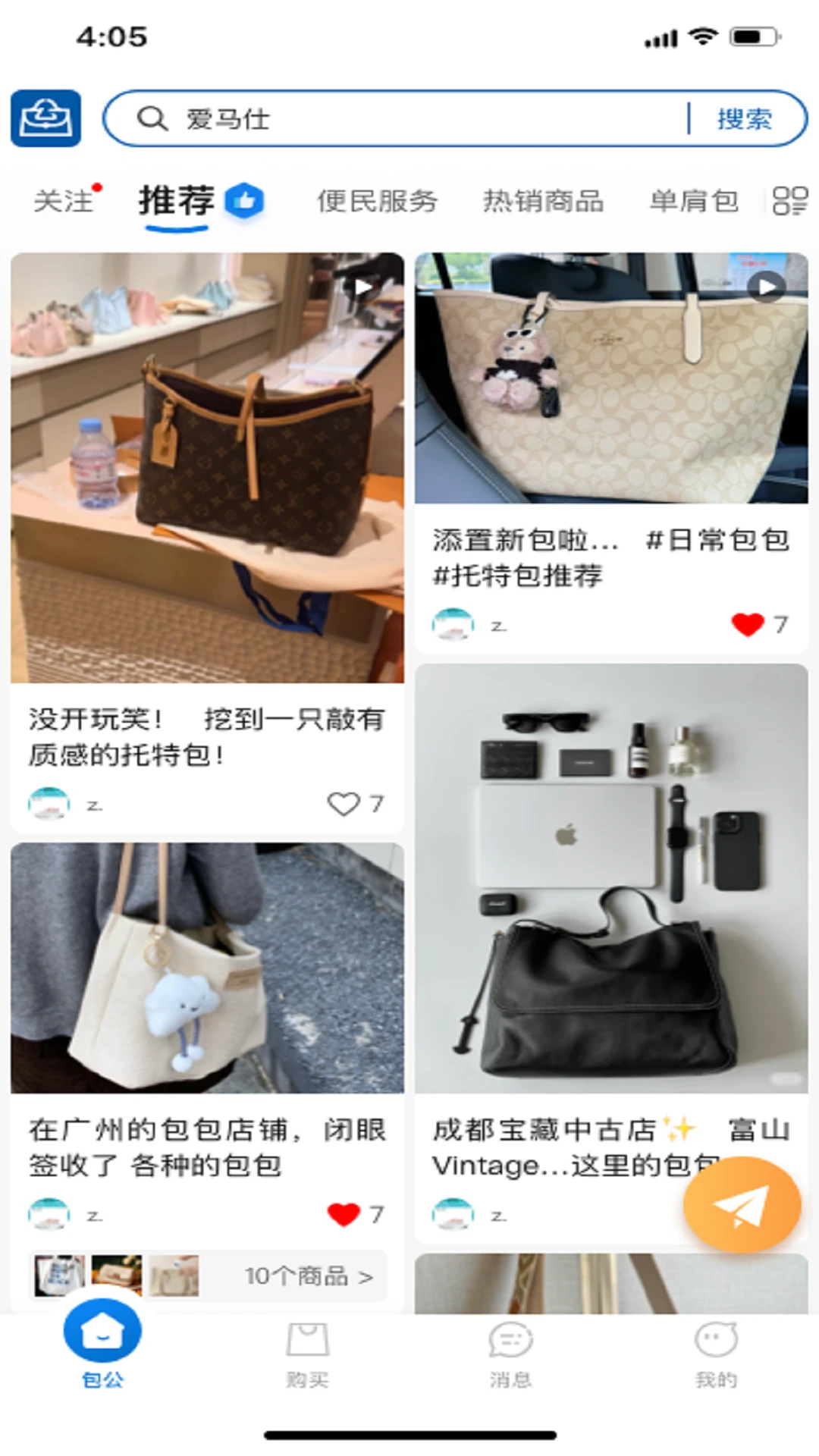Viewport: 819px width, 1456px height.
Task: Open the post 在广州的包包店铺
Action: click(207, 1147)
